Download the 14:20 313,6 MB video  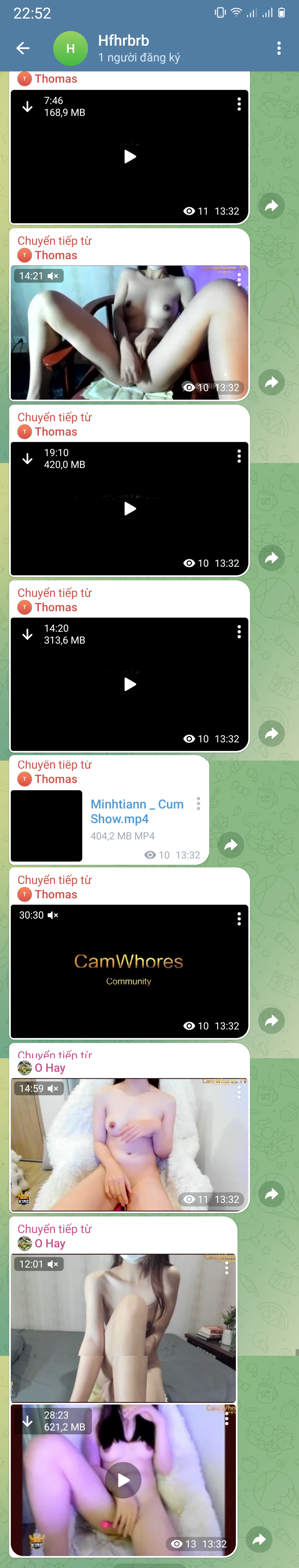tap(27, 634)
